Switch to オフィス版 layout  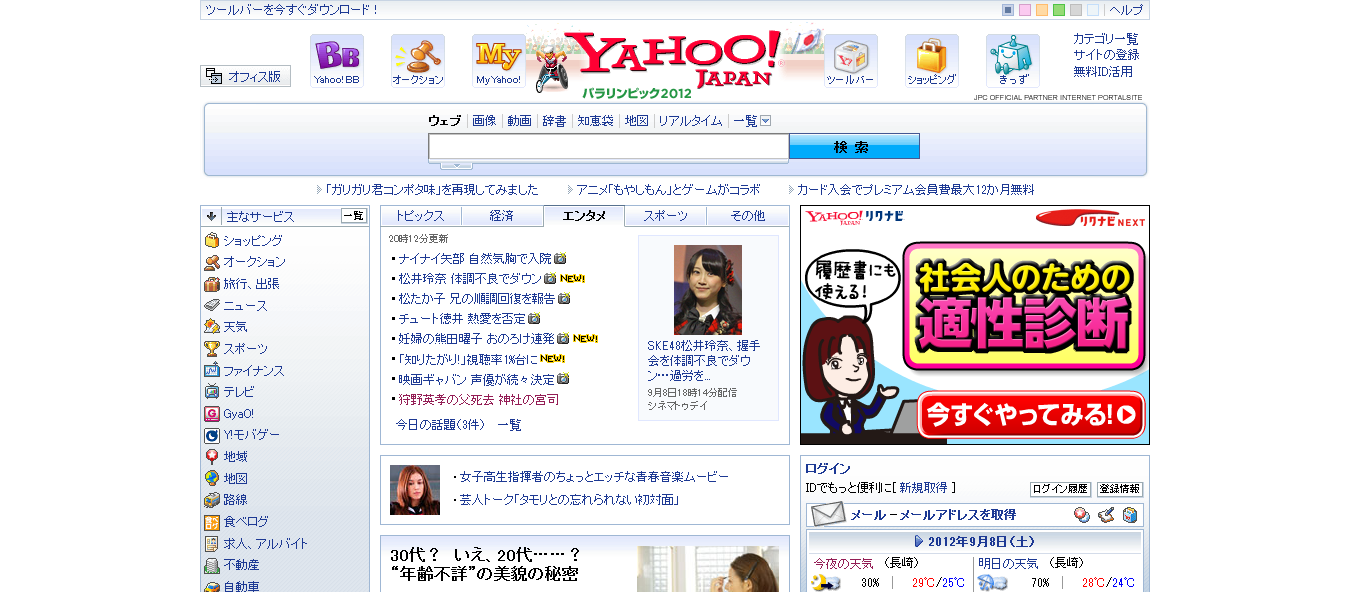(246, 76)
